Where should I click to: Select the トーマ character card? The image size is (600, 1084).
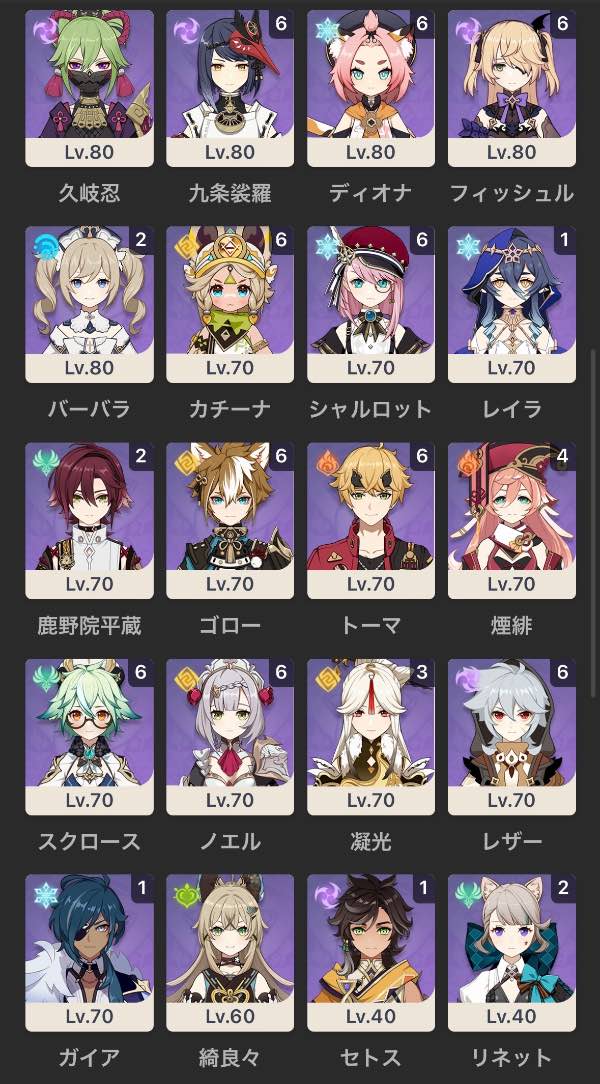371,520
